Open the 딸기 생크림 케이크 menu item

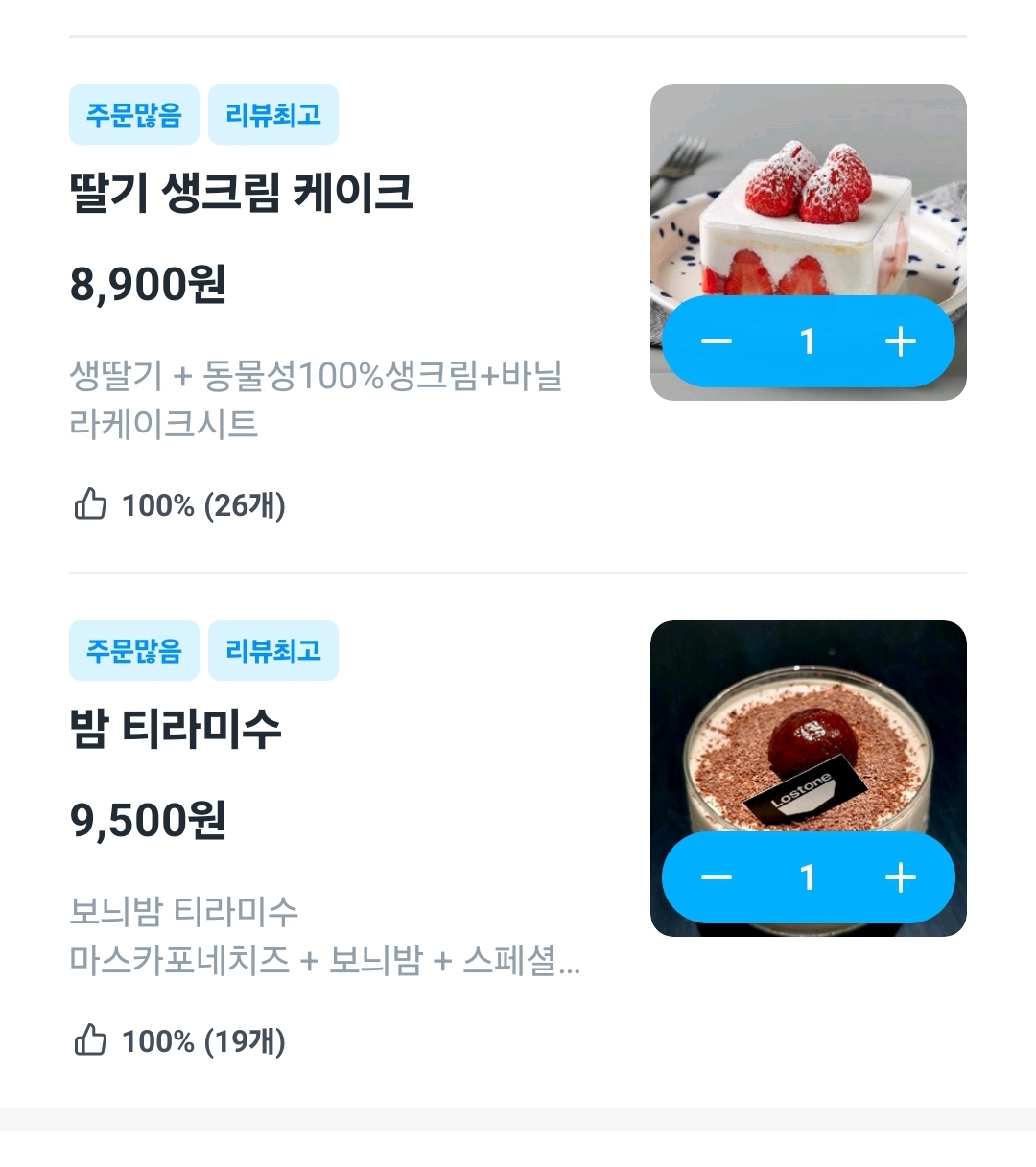pos(242,193)
